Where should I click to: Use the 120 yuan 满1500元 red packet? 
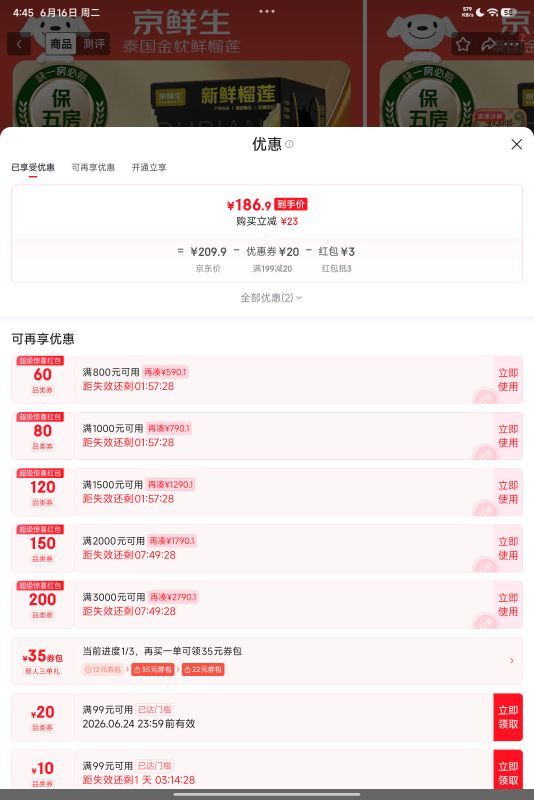click(x=508, y=492)
